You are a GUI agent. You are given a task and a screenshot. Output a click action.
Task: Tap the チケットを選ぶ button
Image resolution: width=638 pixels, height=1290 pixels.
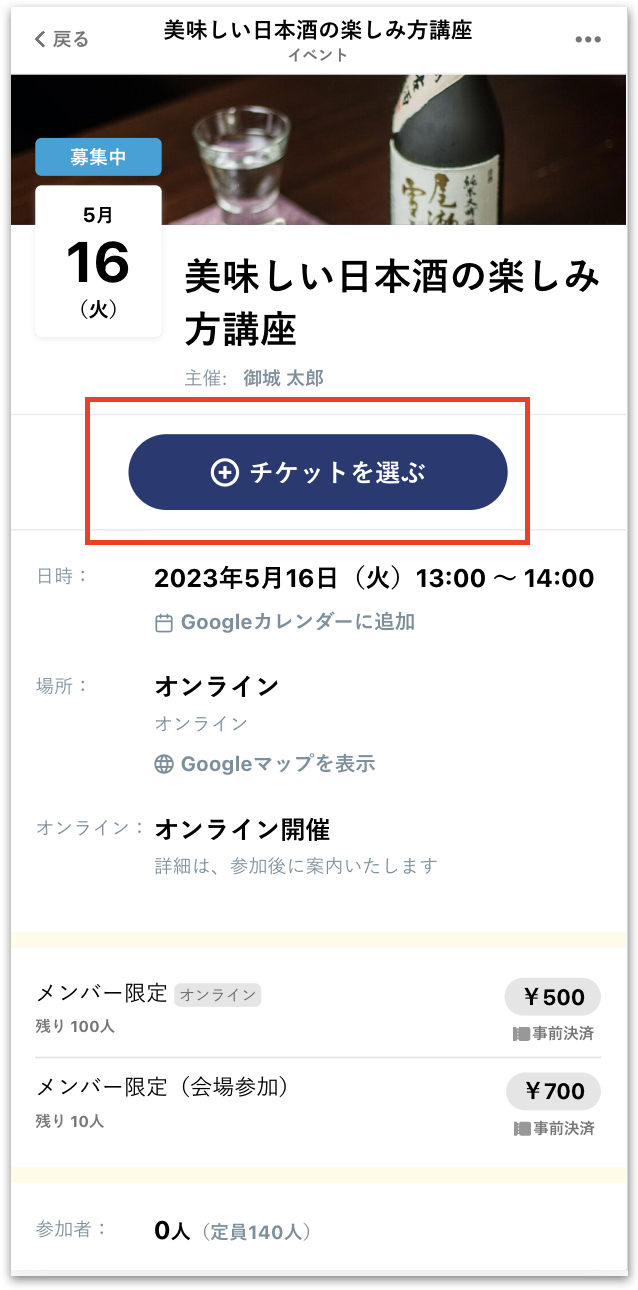click(x=318, y=472)
